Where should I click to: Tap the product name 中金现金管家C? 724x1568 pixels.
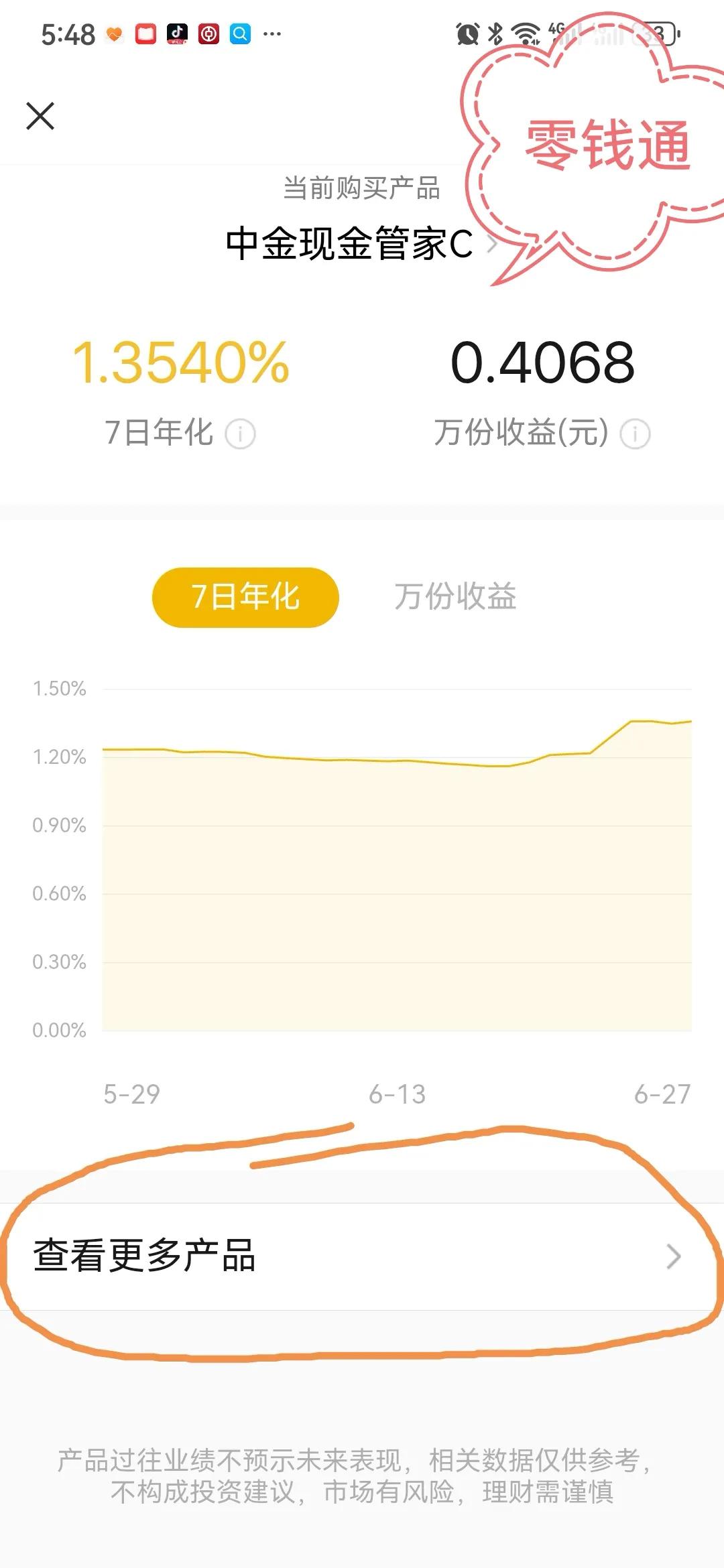click(349, 248)
